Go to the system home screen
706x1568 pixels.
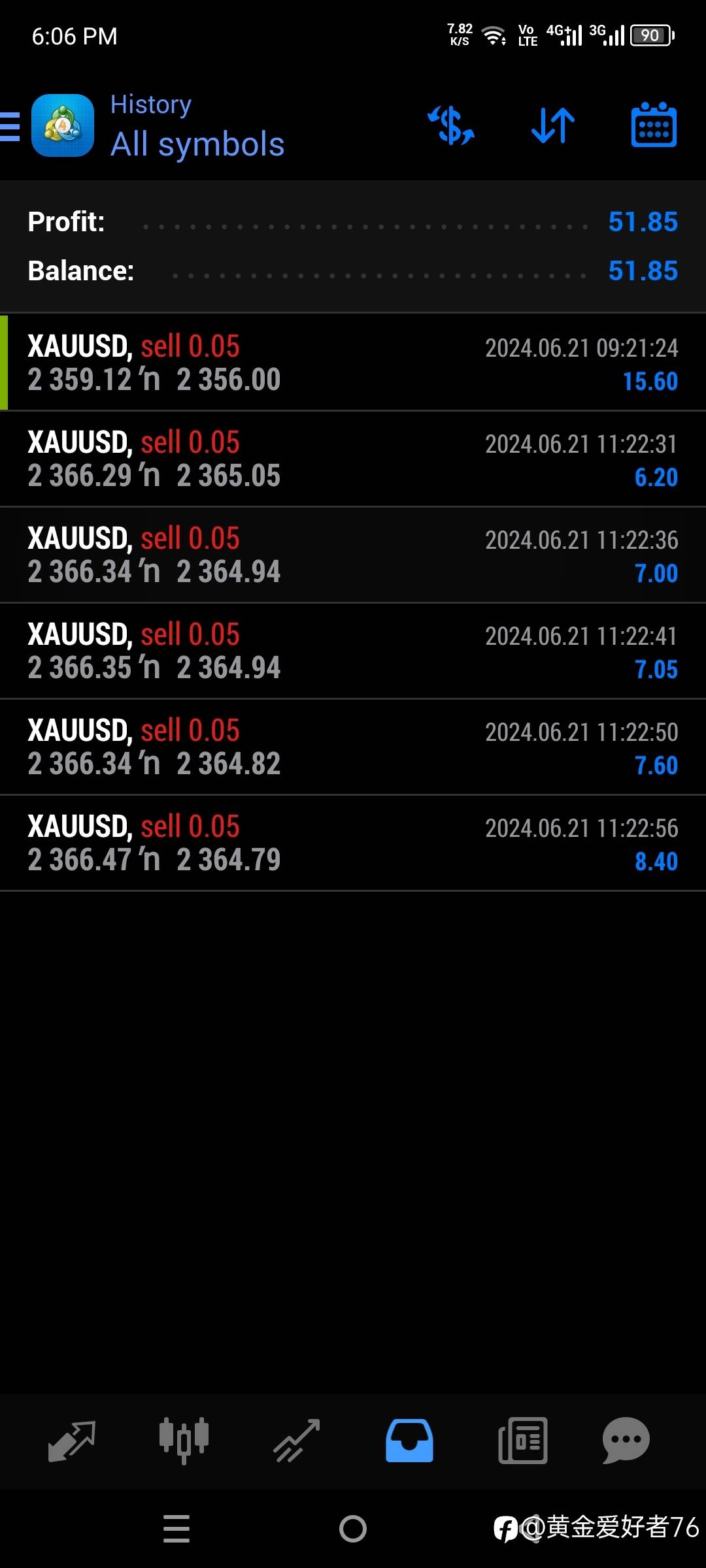tap(353, 1529)
